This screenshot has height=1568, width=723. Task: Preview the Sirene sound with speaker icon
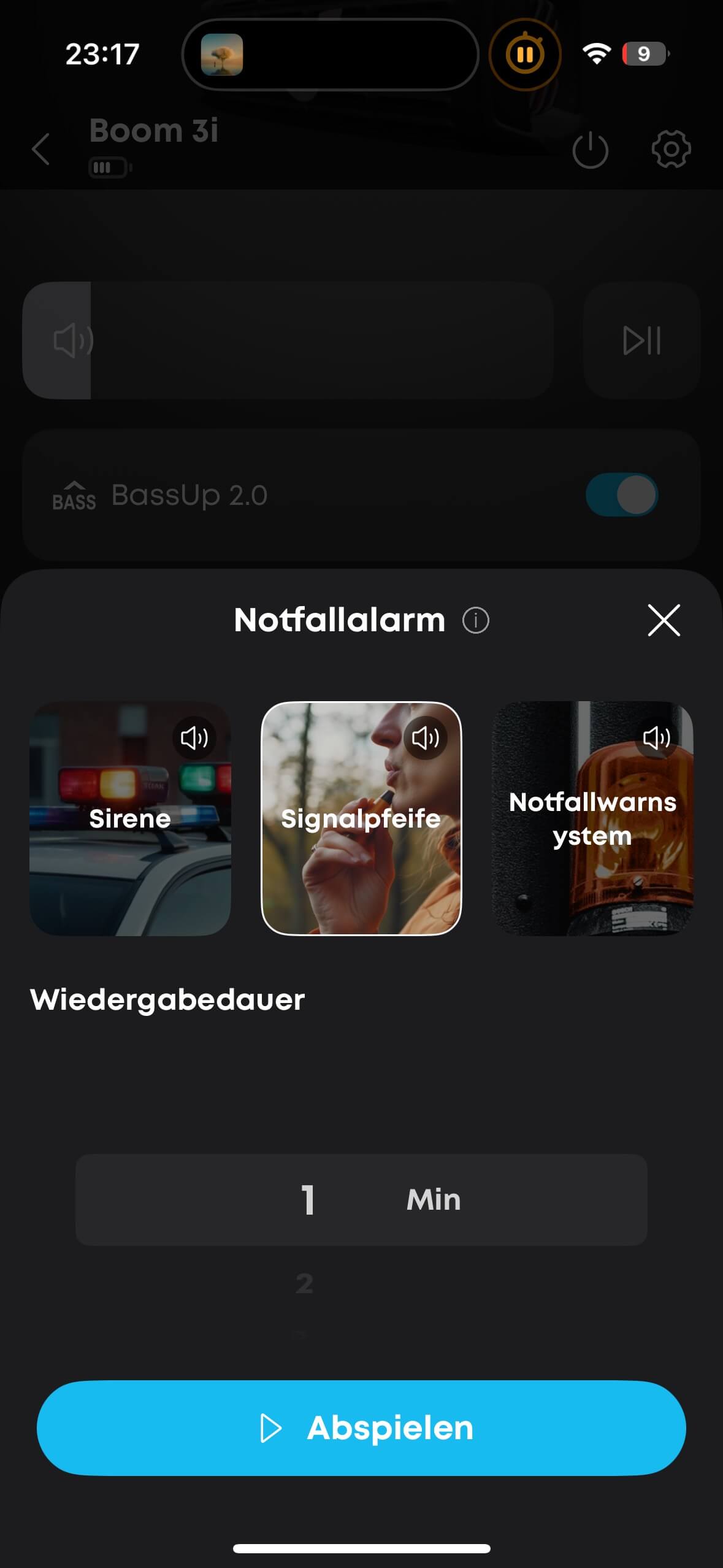[x=194, y=738]
